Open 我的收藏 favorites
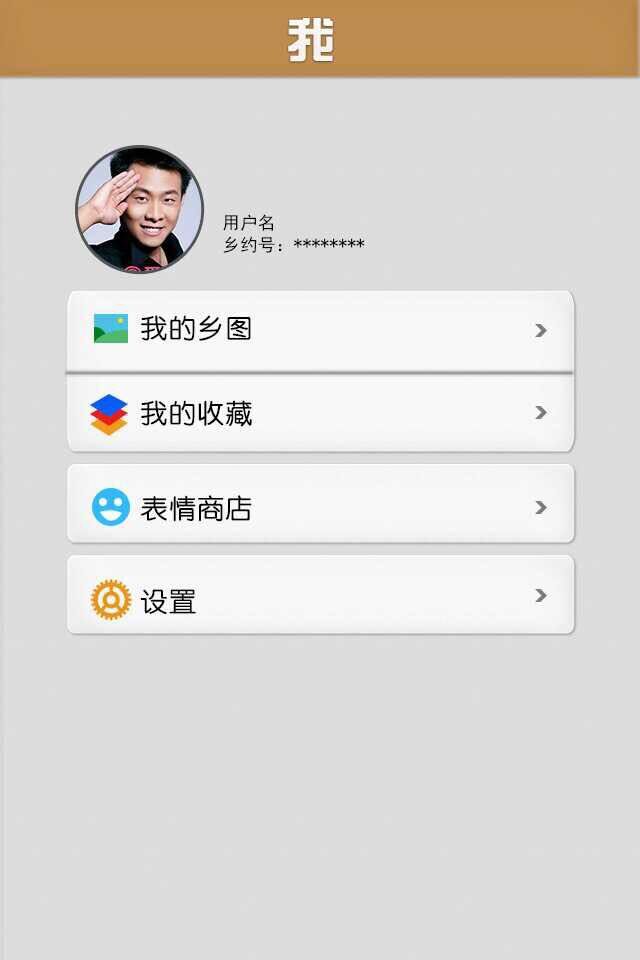The width and height of the screenshot is (640, 960). pos(320,413)
